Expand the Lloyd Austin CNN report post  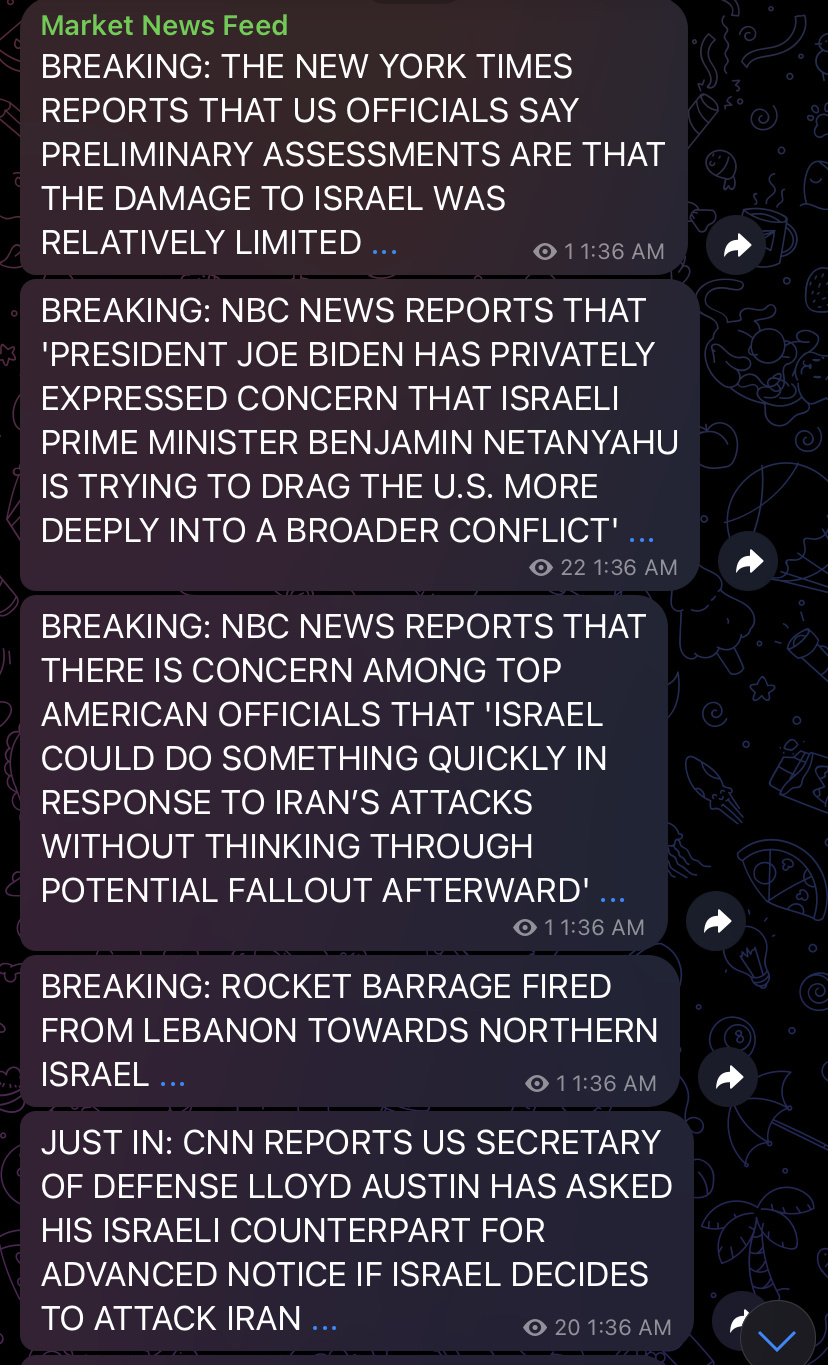pyautogui.click(x=324, y=1320)
